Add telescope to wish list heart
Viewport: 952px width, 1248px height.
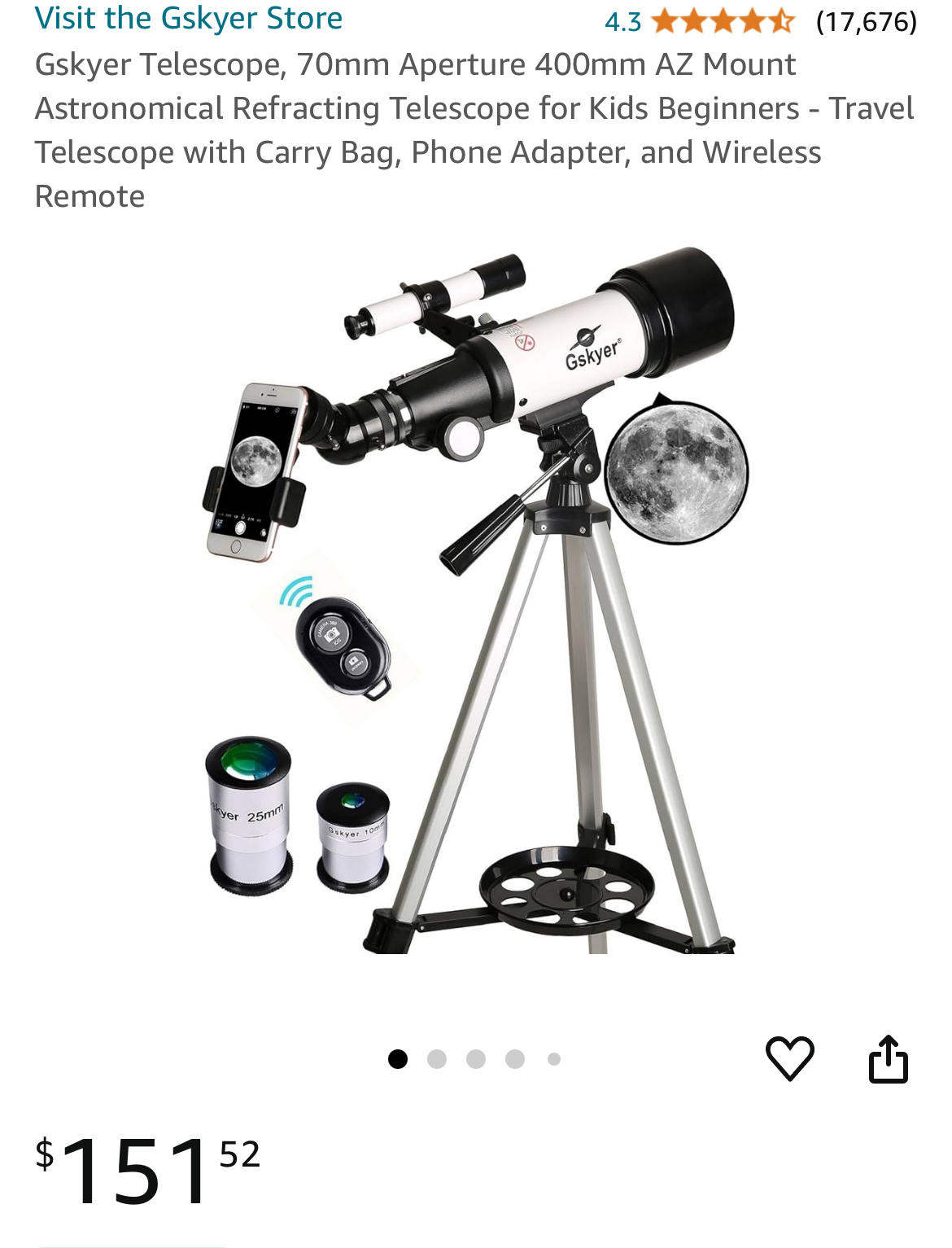pos(789,1058)
